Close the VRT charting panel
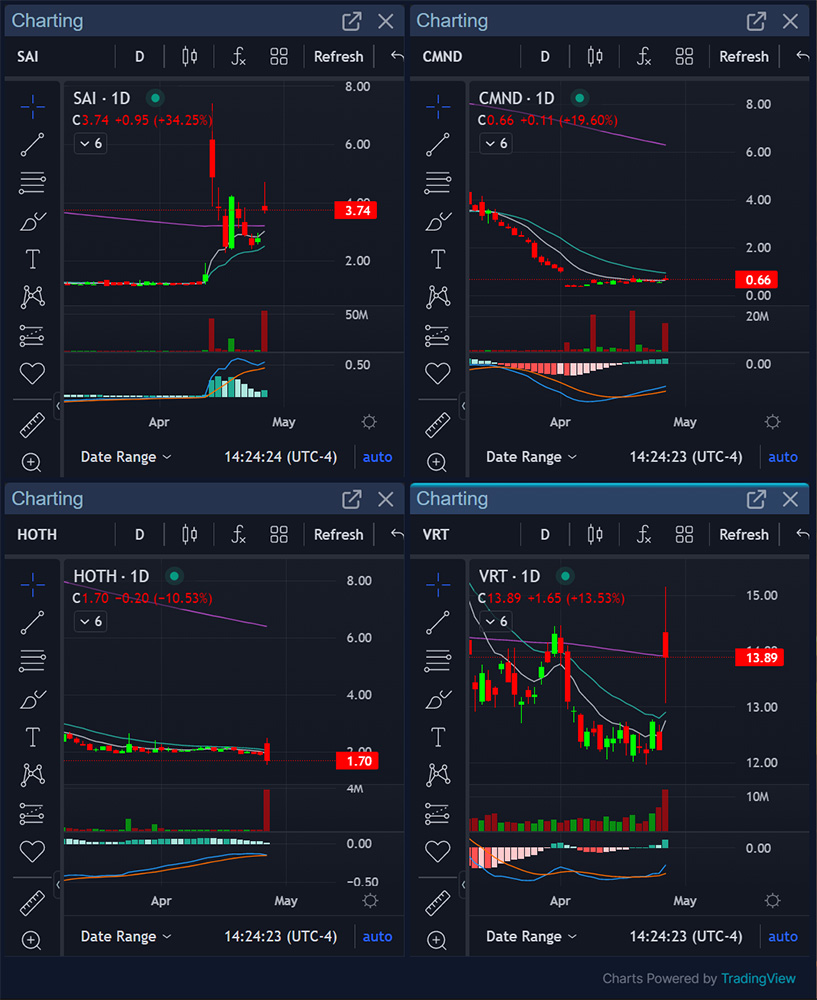 pyautogui.click(x=791, y=499)
